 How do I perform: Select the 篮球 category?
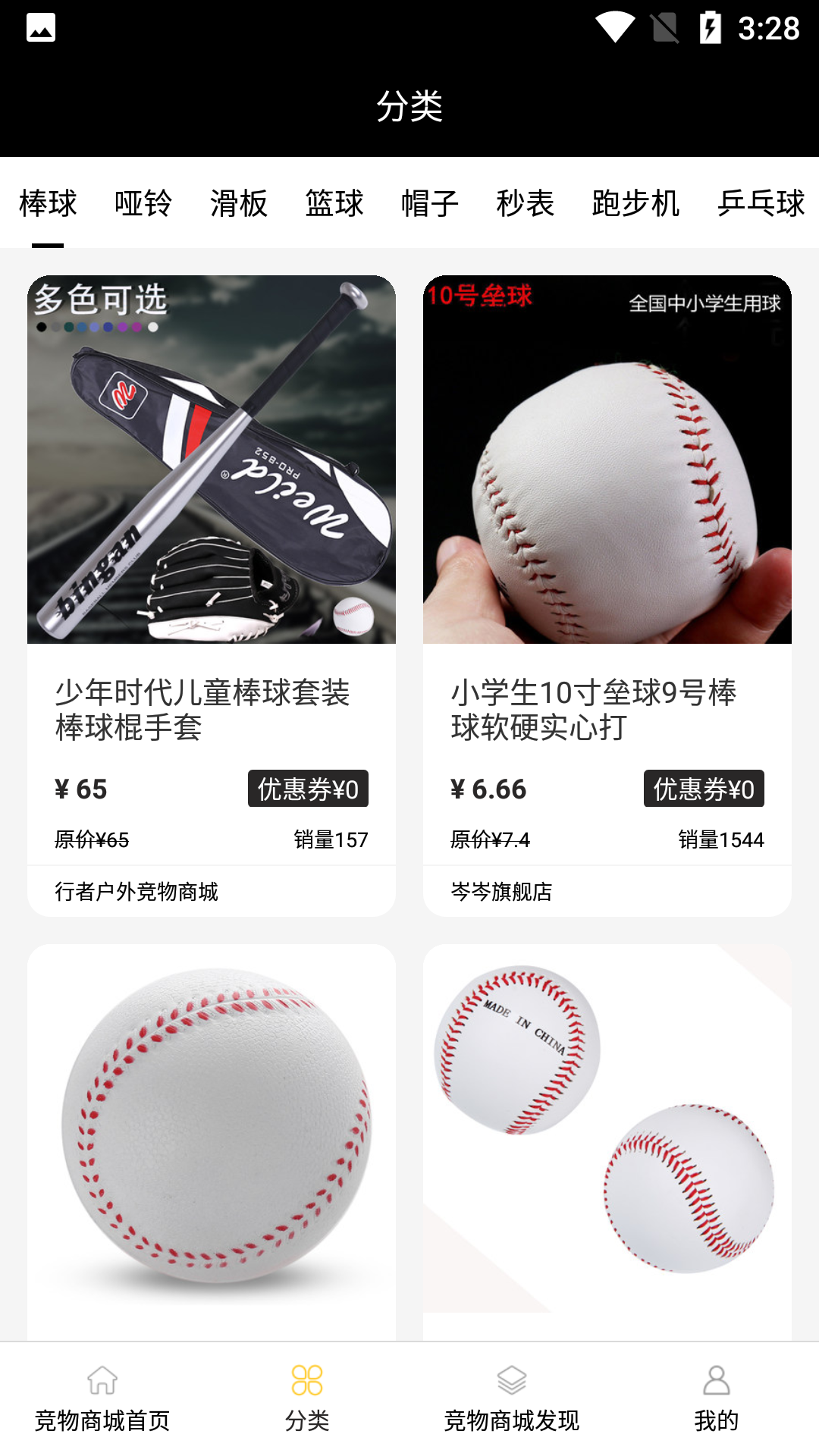tap(334, 203)
